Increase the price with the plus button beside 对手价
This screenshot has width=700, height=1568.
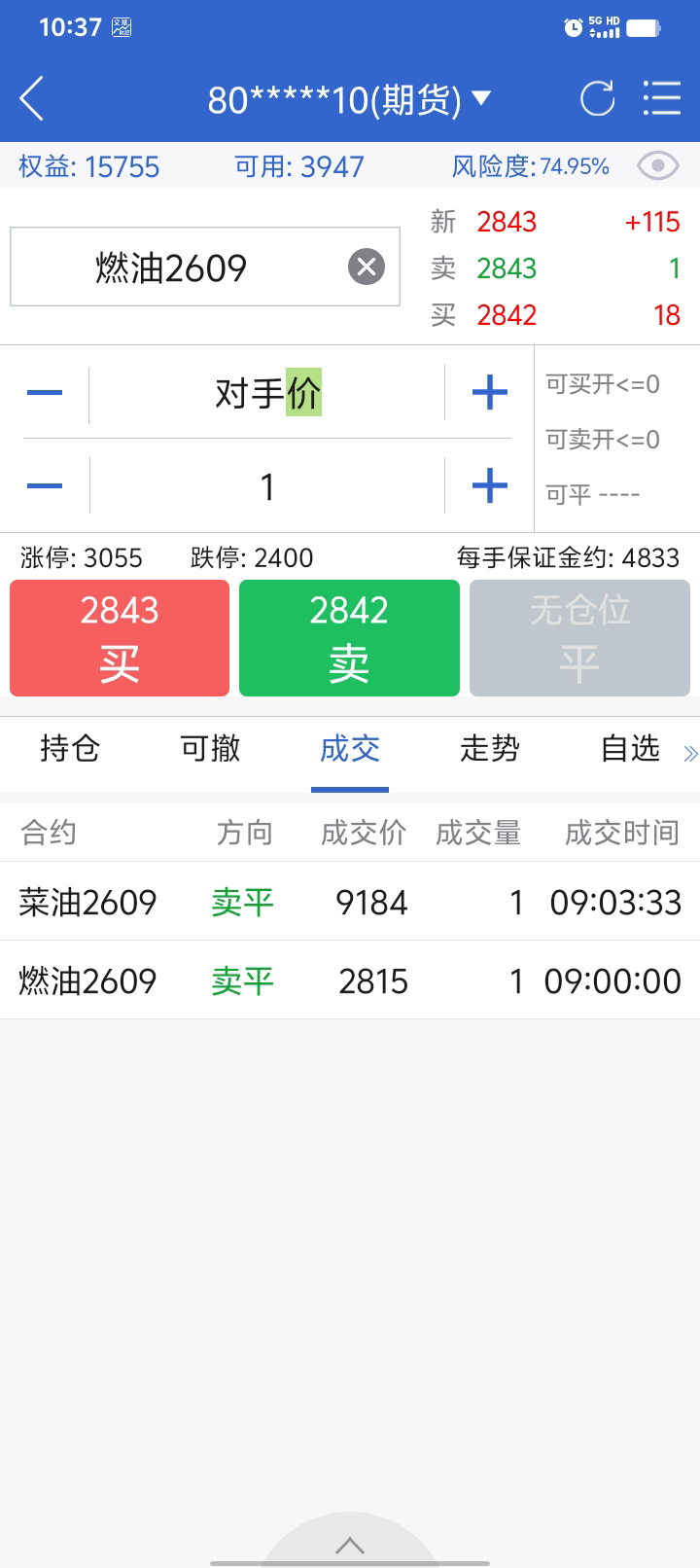point(489,393)
